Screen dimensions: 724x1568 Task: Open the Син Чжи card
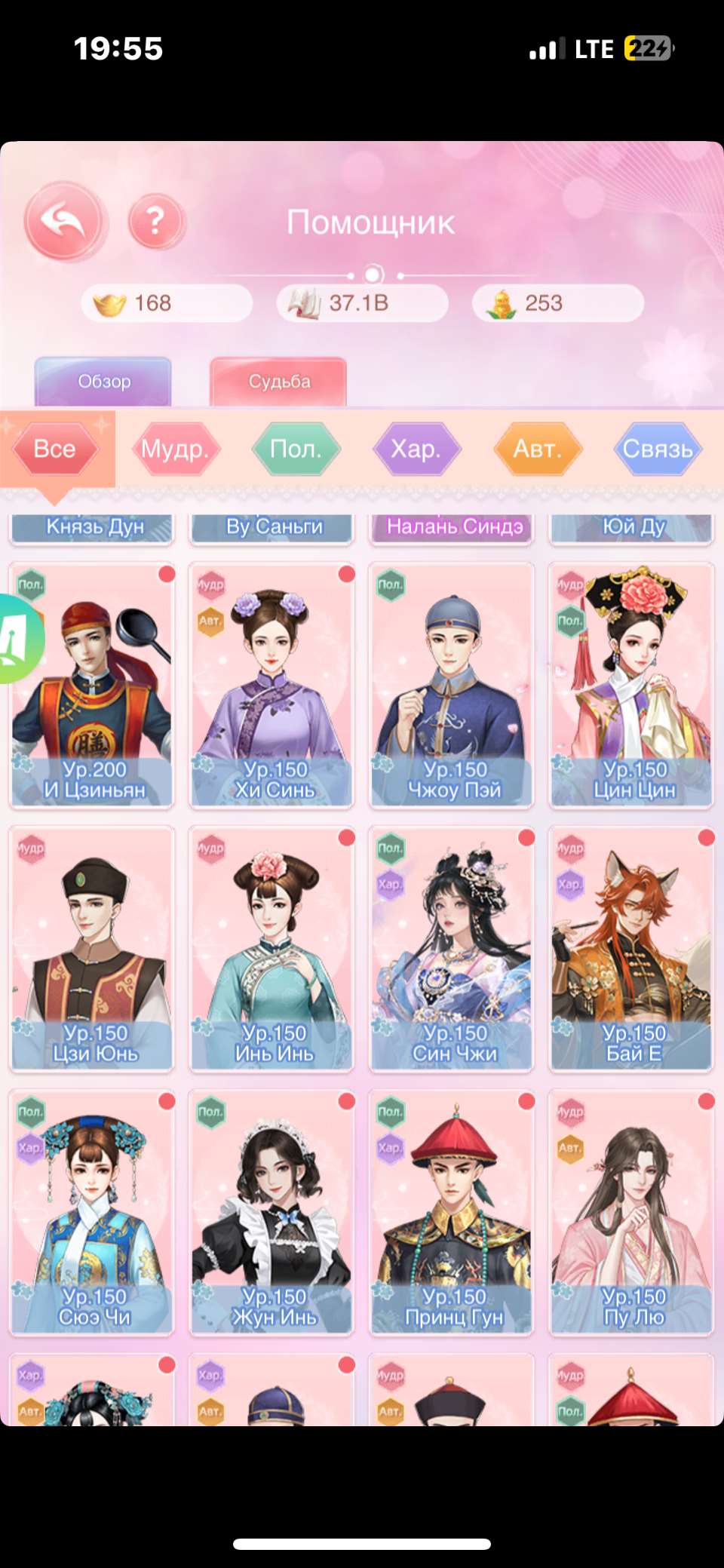[x=451, y=948]
